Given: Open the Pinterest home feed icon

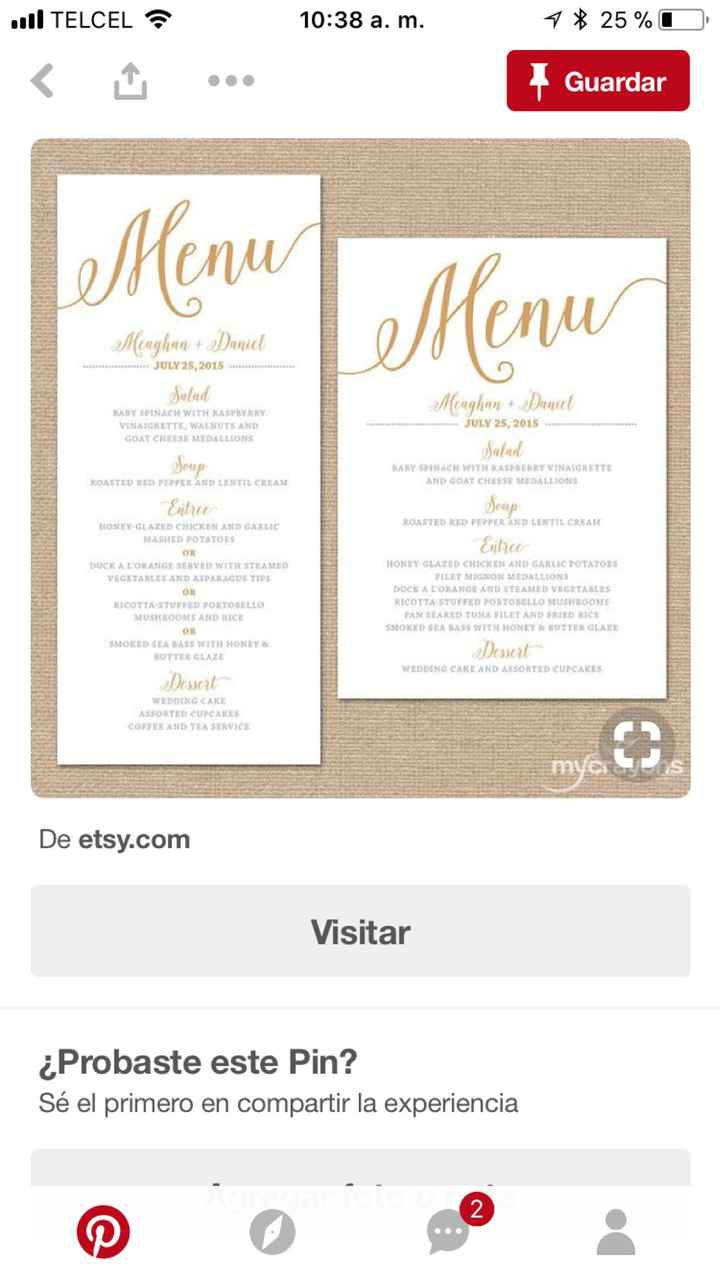Looking at the screenshot, I should click(x=104, y=1233).
